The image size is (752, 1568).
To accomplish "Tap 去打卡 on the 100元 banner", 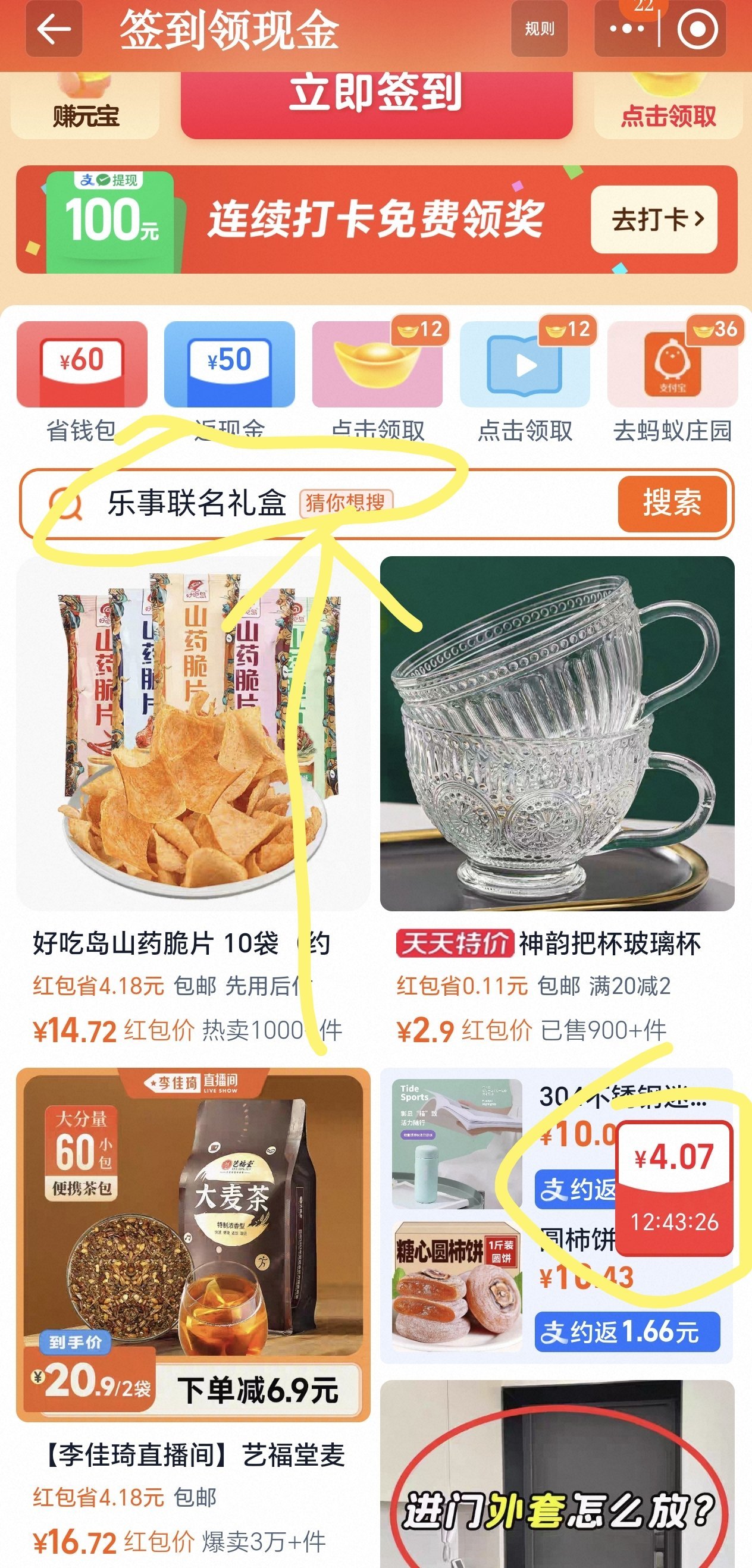I will tap(654, 219).
